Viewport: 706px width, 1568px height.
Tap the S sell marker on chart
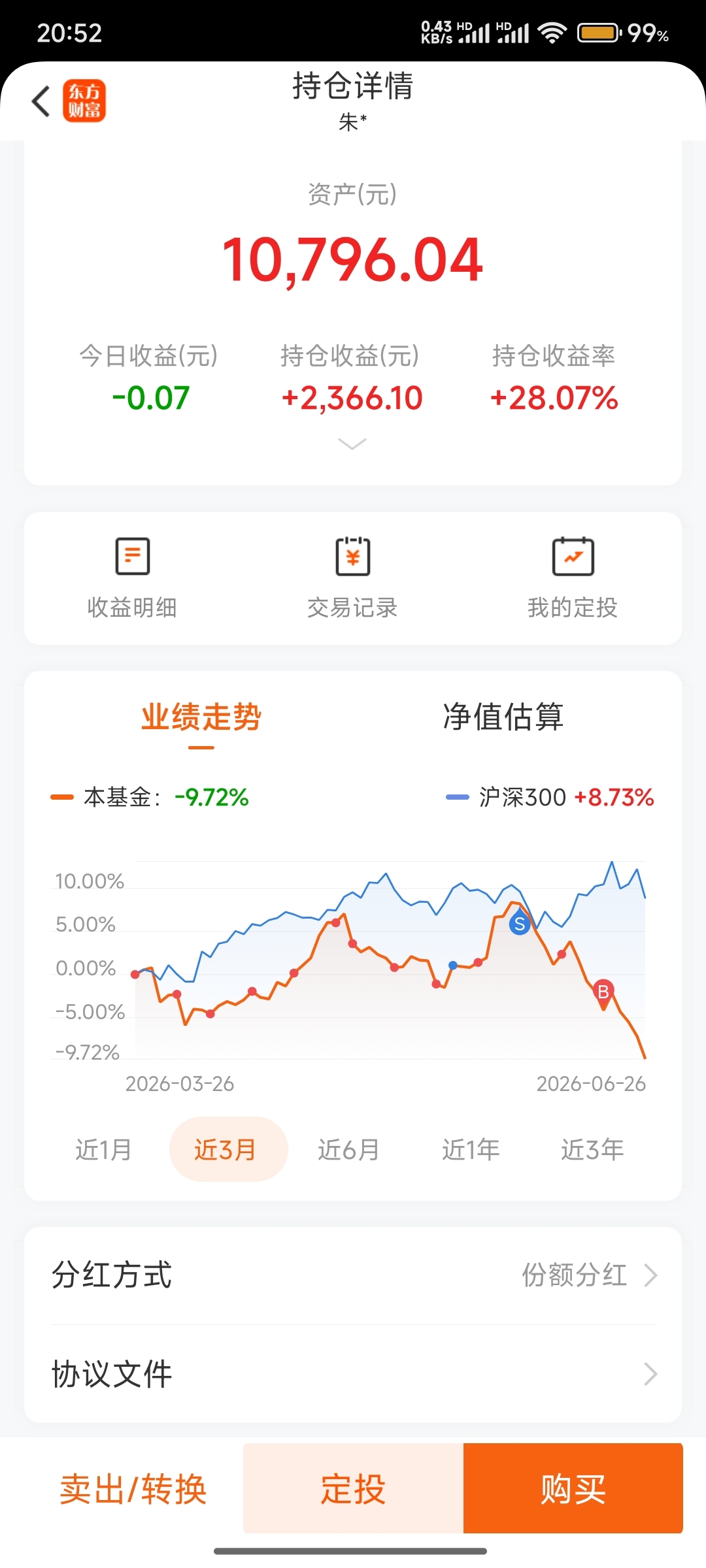click(520, 923)
